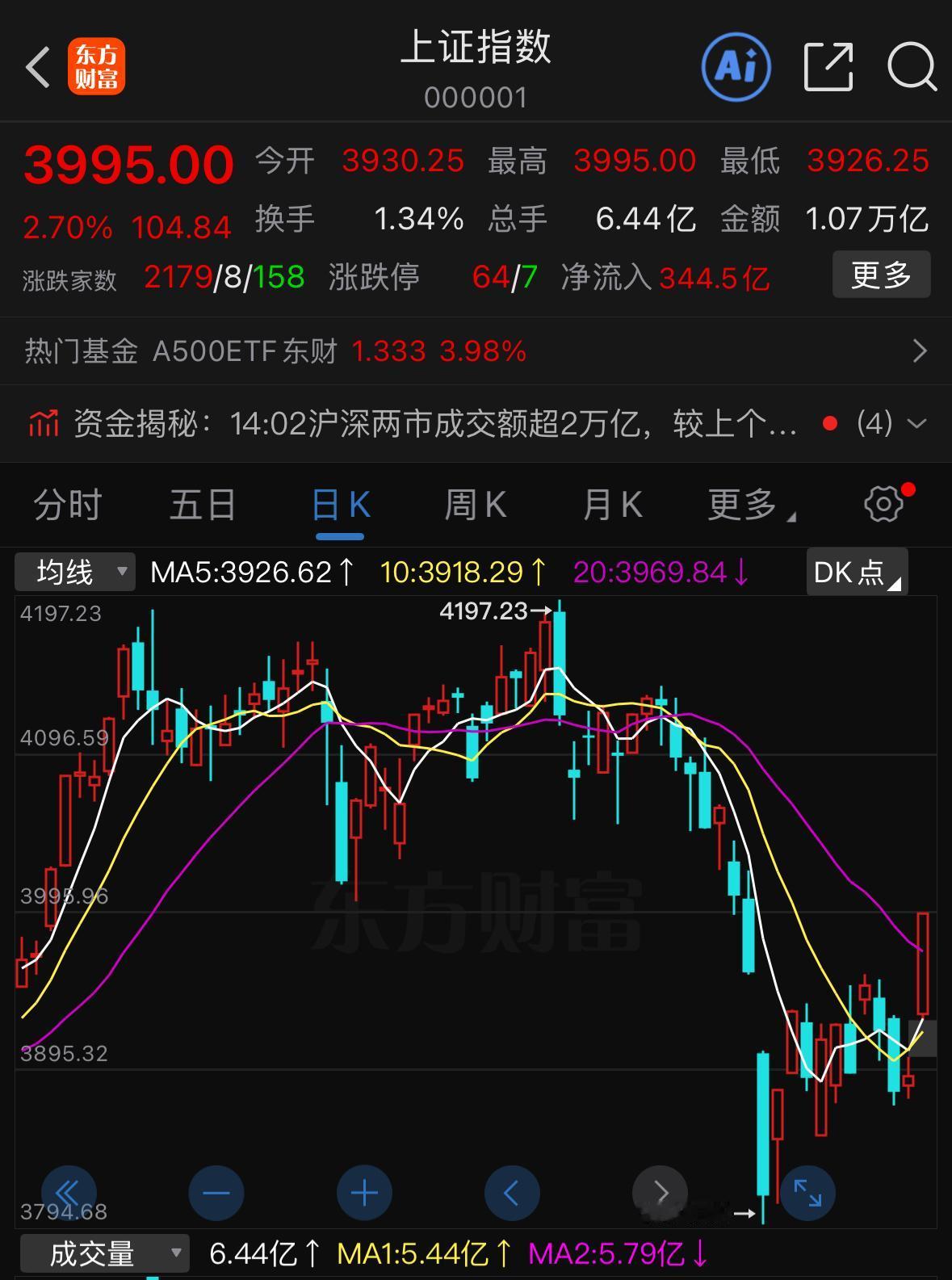Open A500ETF东财 fund details
Screen dimensions: 952x1280
coord(245,351)
